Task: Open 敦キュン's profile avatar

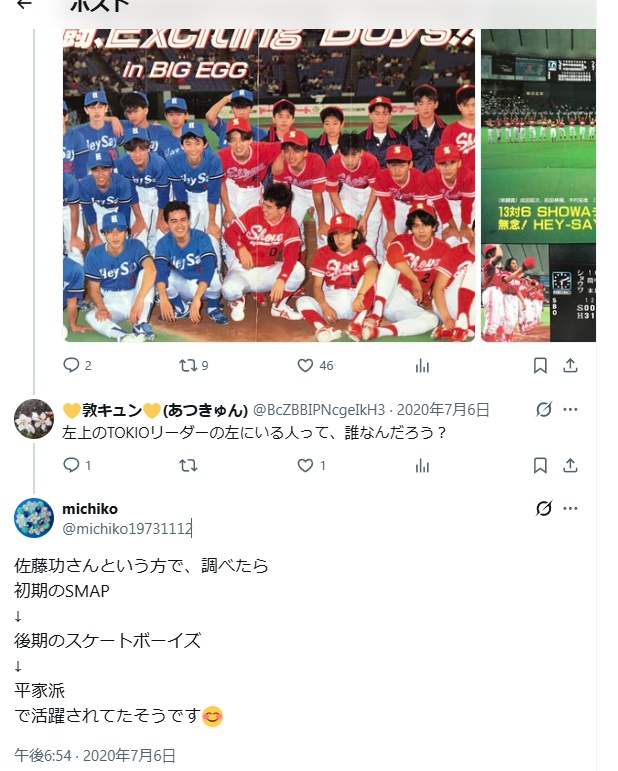Action: point(33,418)
